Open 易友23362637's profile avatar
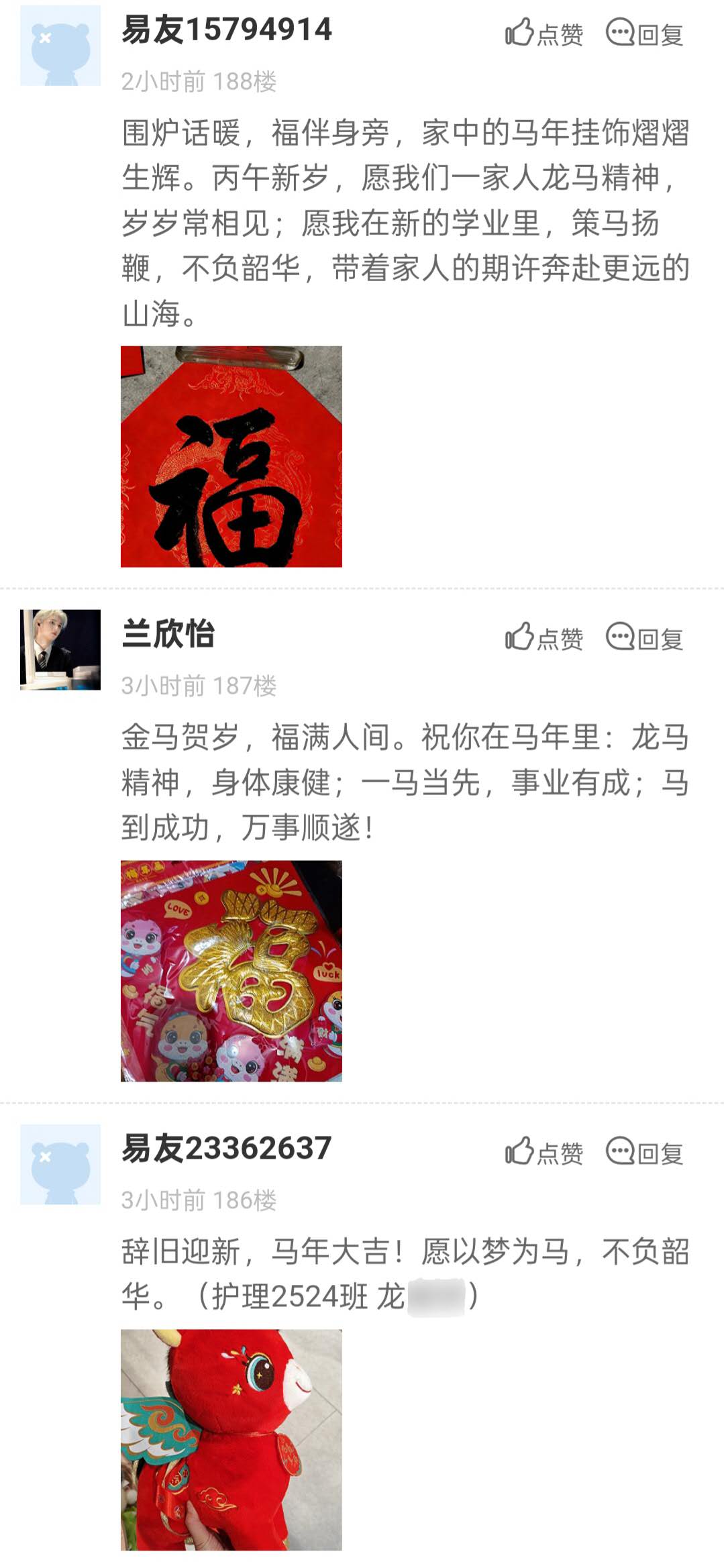The width and height of the screenshot is (724, 1568). (x=60, y=1164)
